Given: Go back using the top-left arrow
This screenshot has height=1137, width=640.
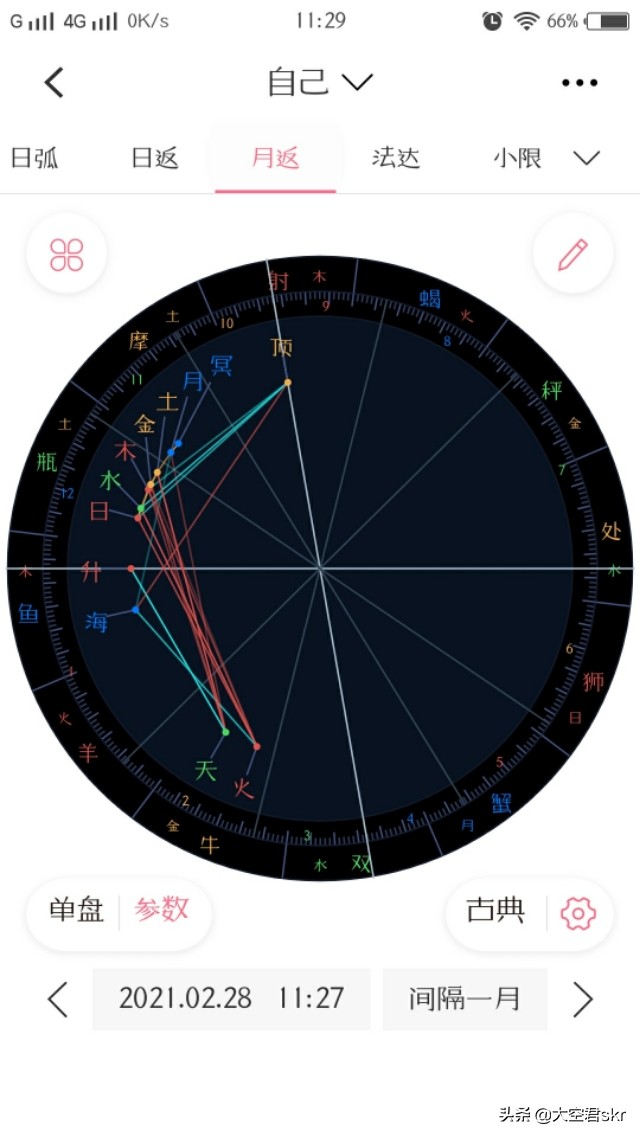Looking at the screenshot, I should [x=54, y=82].
